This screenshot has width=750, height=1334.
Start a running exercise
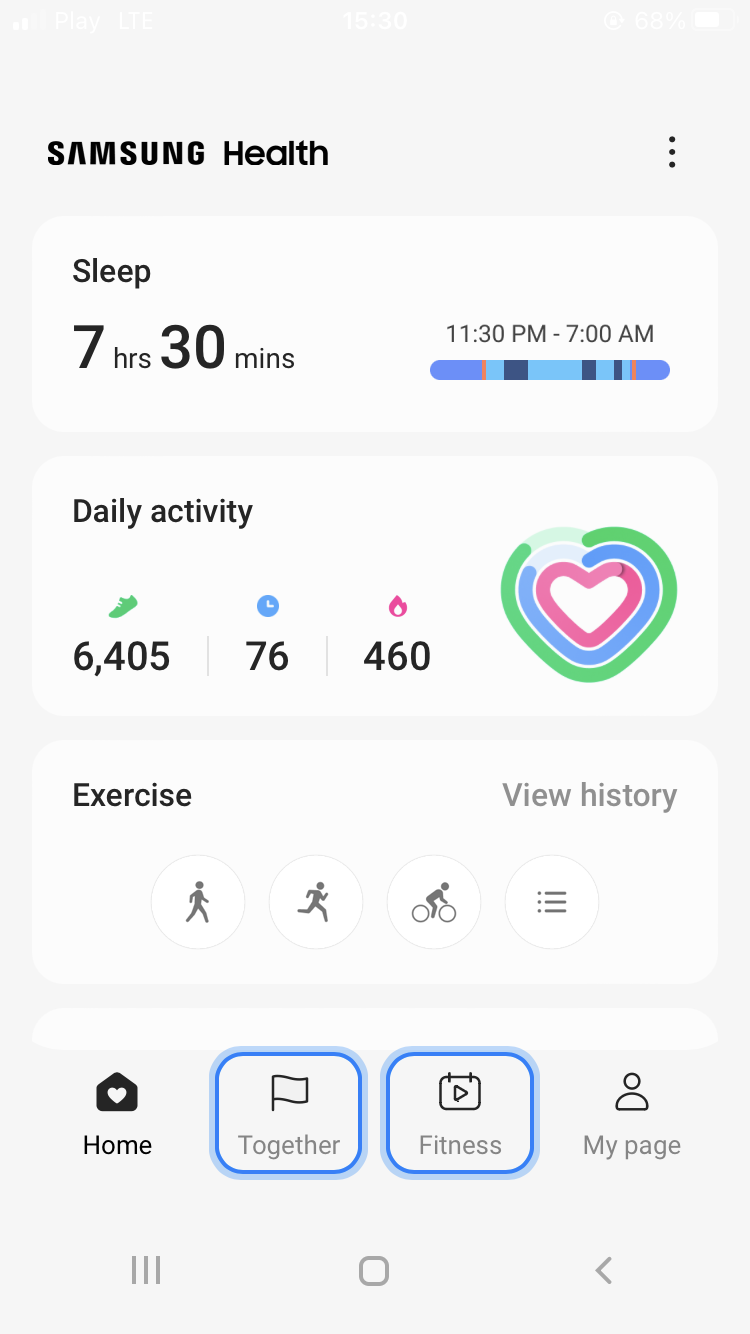(316, 902)
